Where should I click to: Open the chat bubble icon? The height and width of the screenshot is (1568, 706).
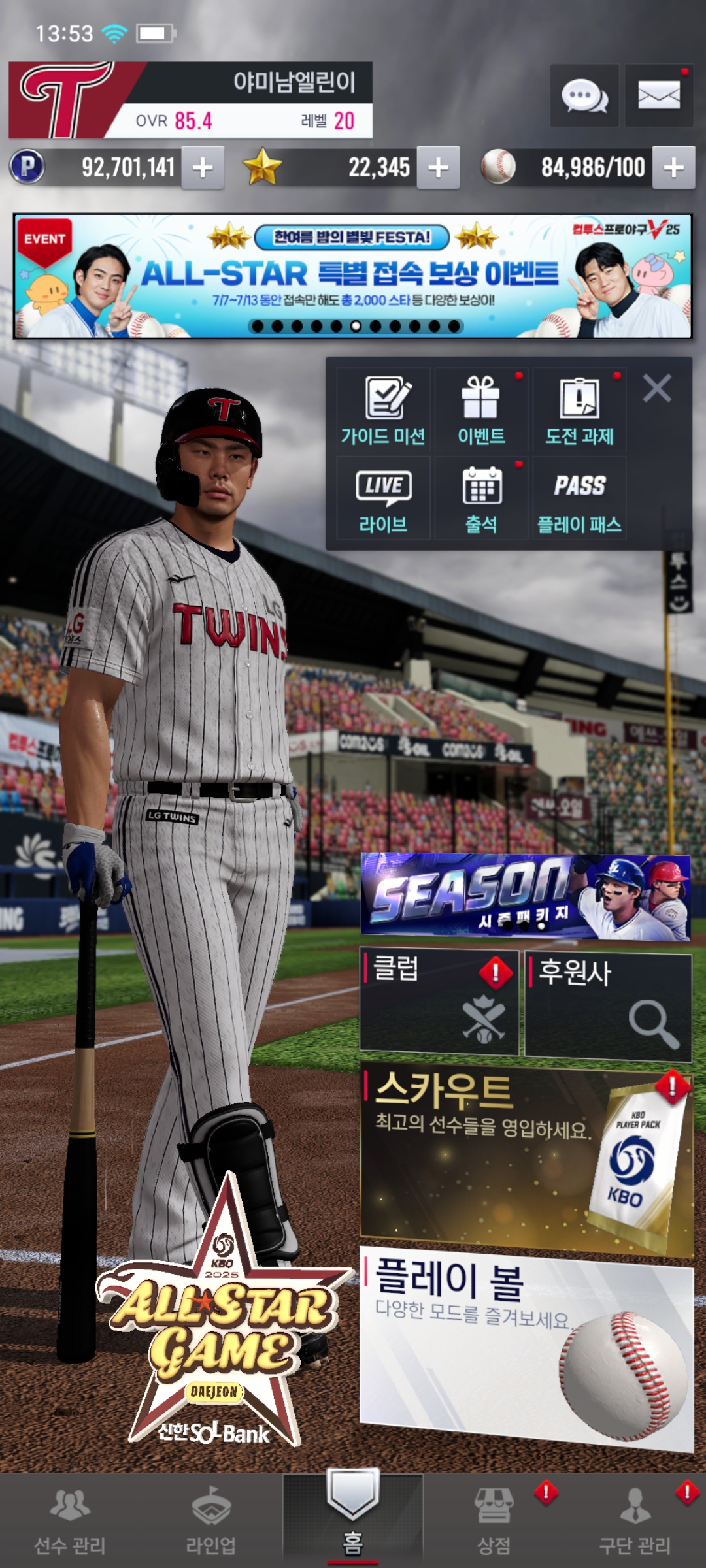(x=584, y=96)
